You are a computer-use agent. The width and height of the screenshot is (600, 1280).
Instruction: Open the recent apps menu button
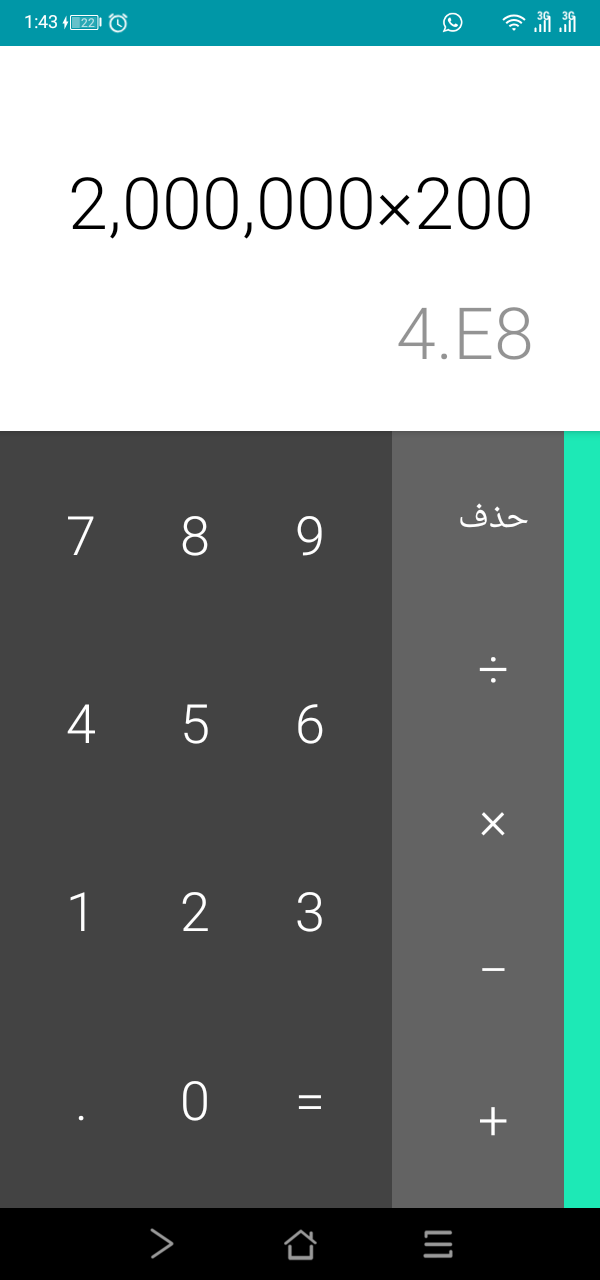[438, 1244]
